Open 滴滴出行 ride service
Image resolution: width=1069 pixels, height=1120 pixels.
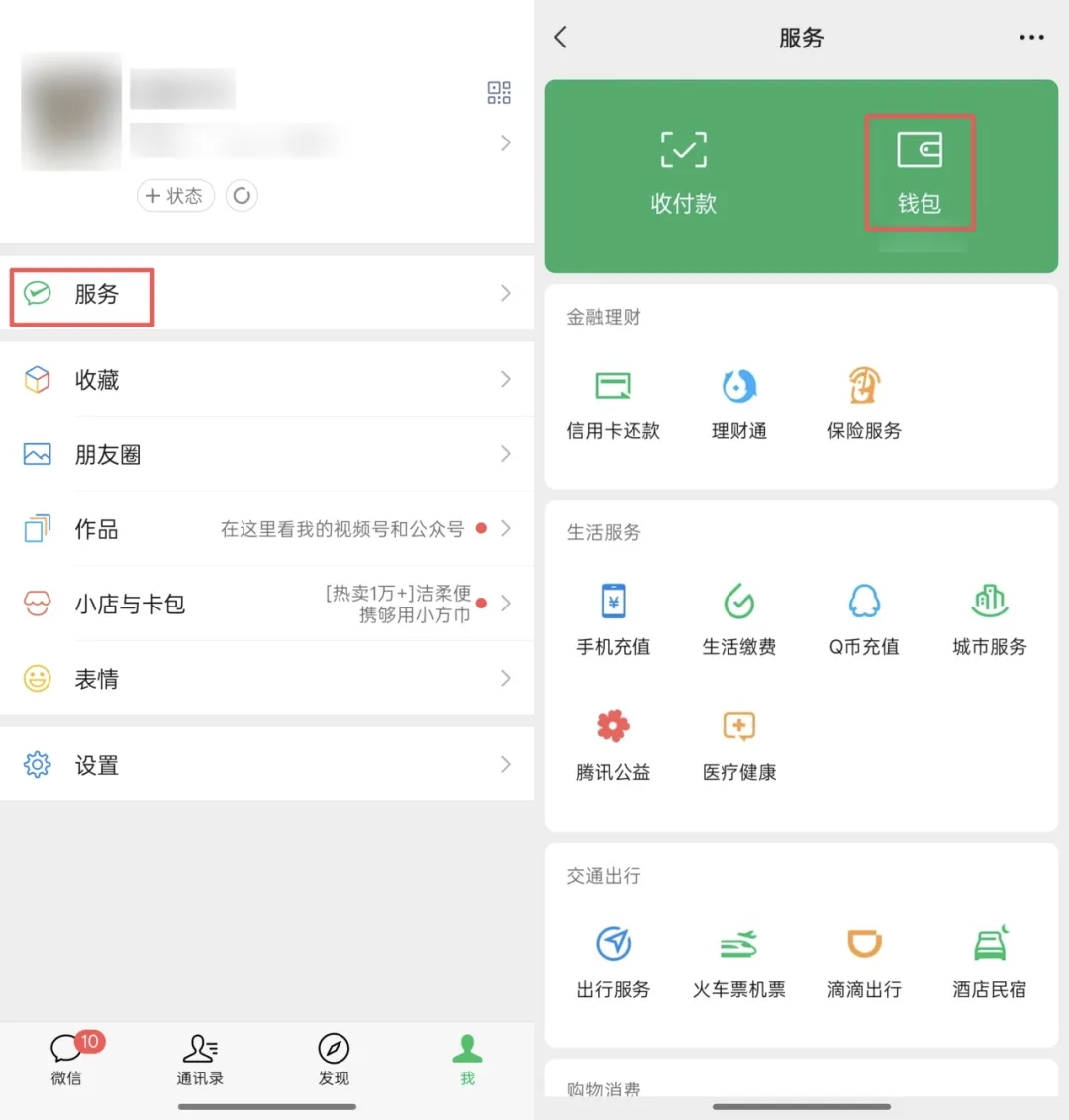coord(864,963)
